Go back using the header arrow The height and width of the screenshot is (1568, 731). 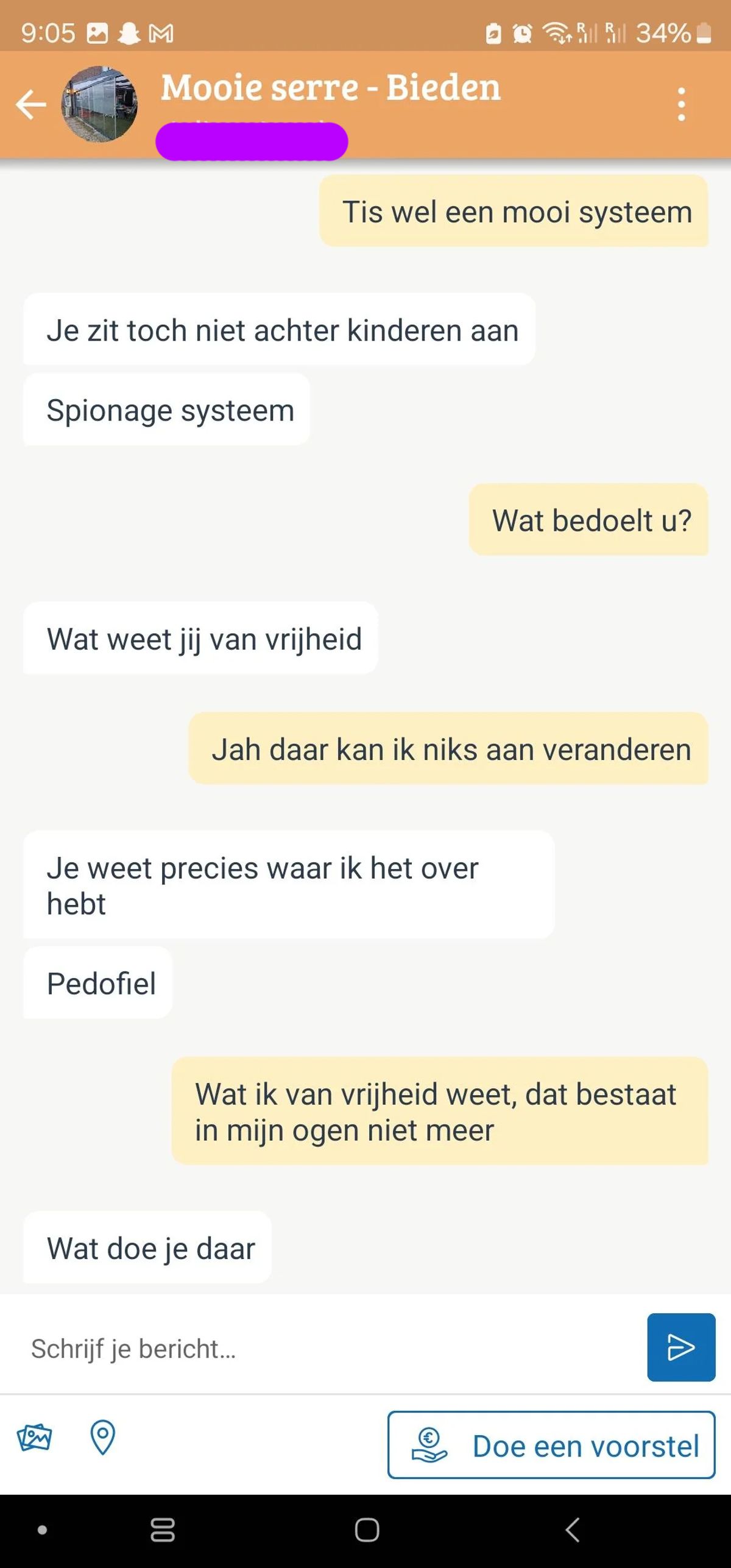pyautogui.click(x=30, y=104)
